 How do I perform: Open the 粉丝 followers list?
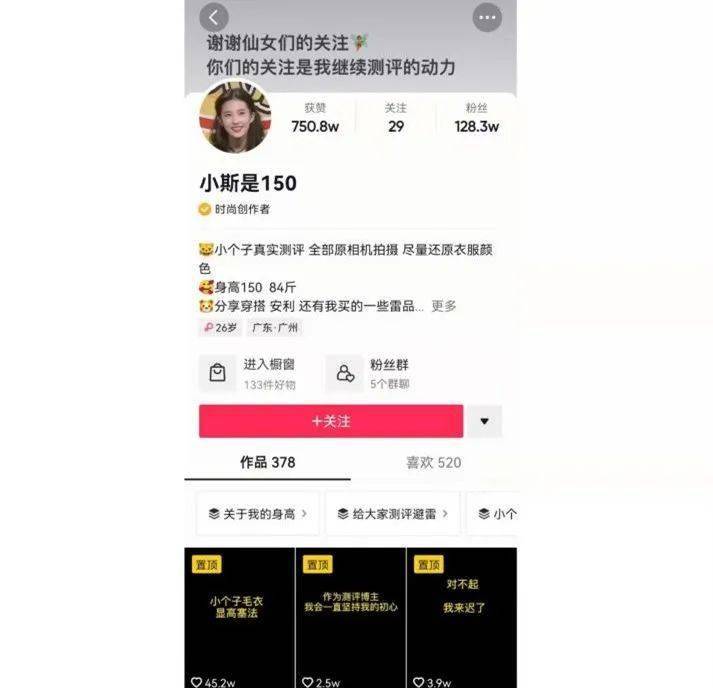pos(476,118)
